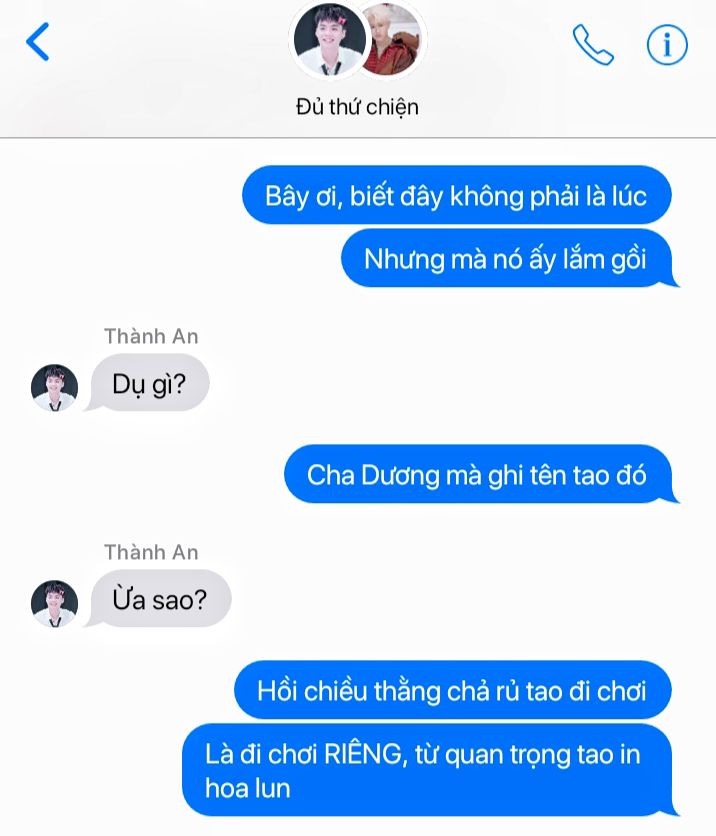The image size is (716, 836).
Task: View Thành An's avatar beside "Dụ gì?"
Action: coord(54,388)
